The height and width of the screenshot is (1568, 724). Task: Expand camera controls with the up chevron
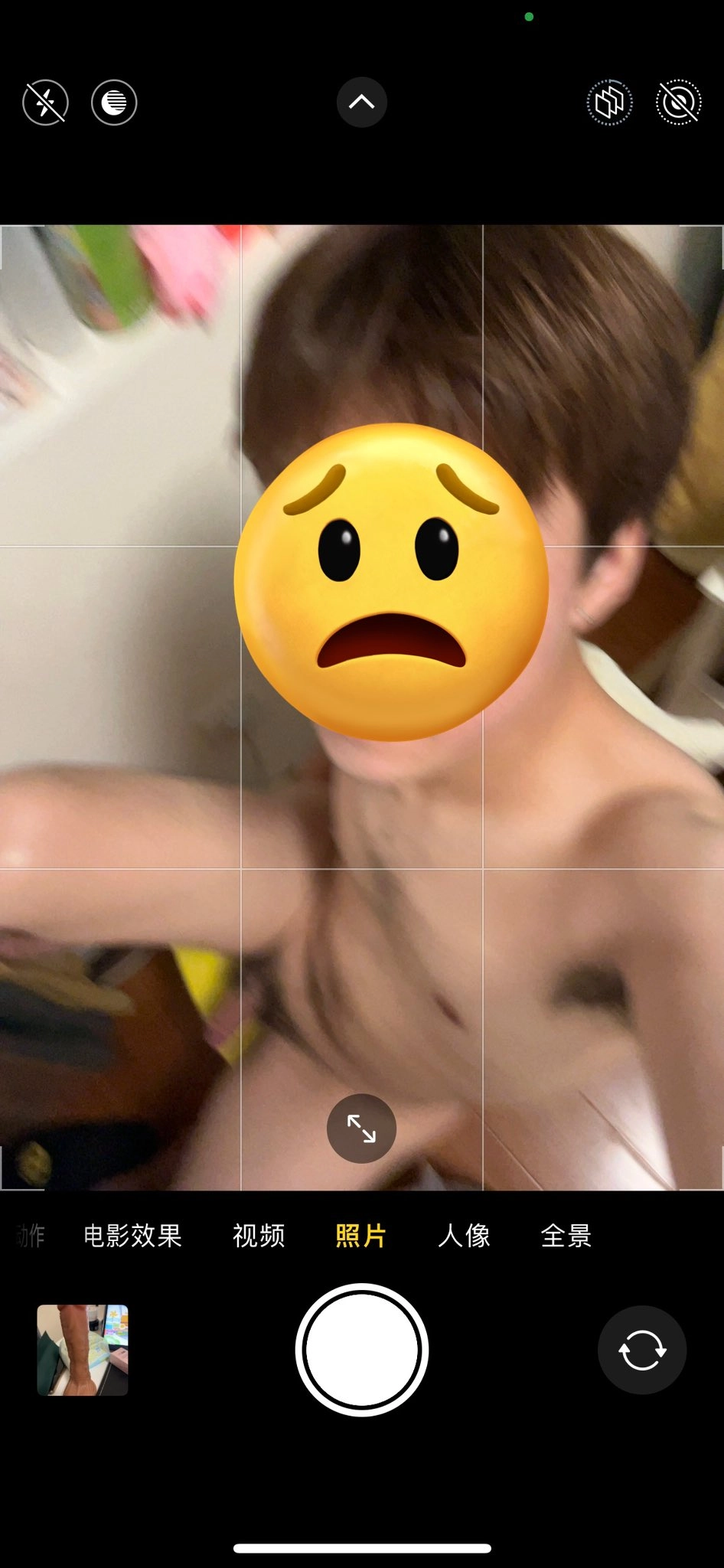(x=362, y=102)
